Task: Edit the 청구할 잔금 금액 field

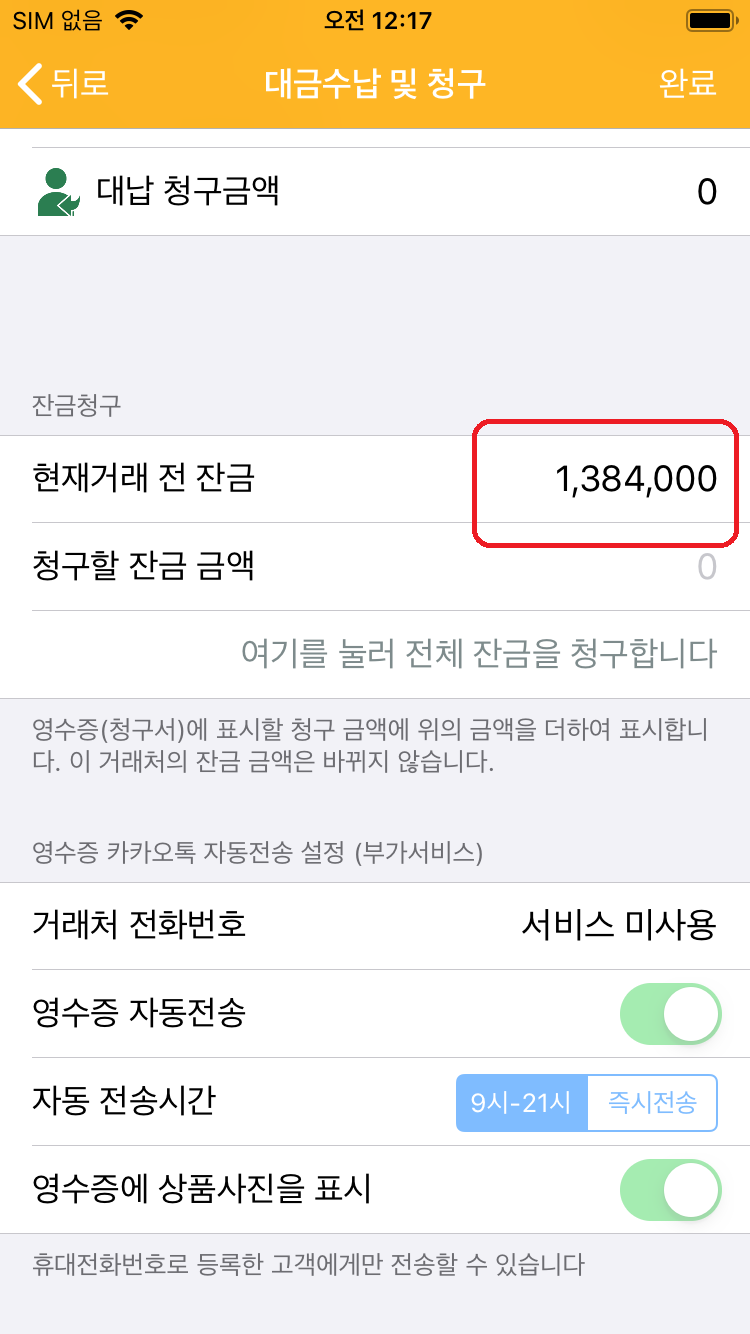Action: pyautogui.click(x=600, y=567)
